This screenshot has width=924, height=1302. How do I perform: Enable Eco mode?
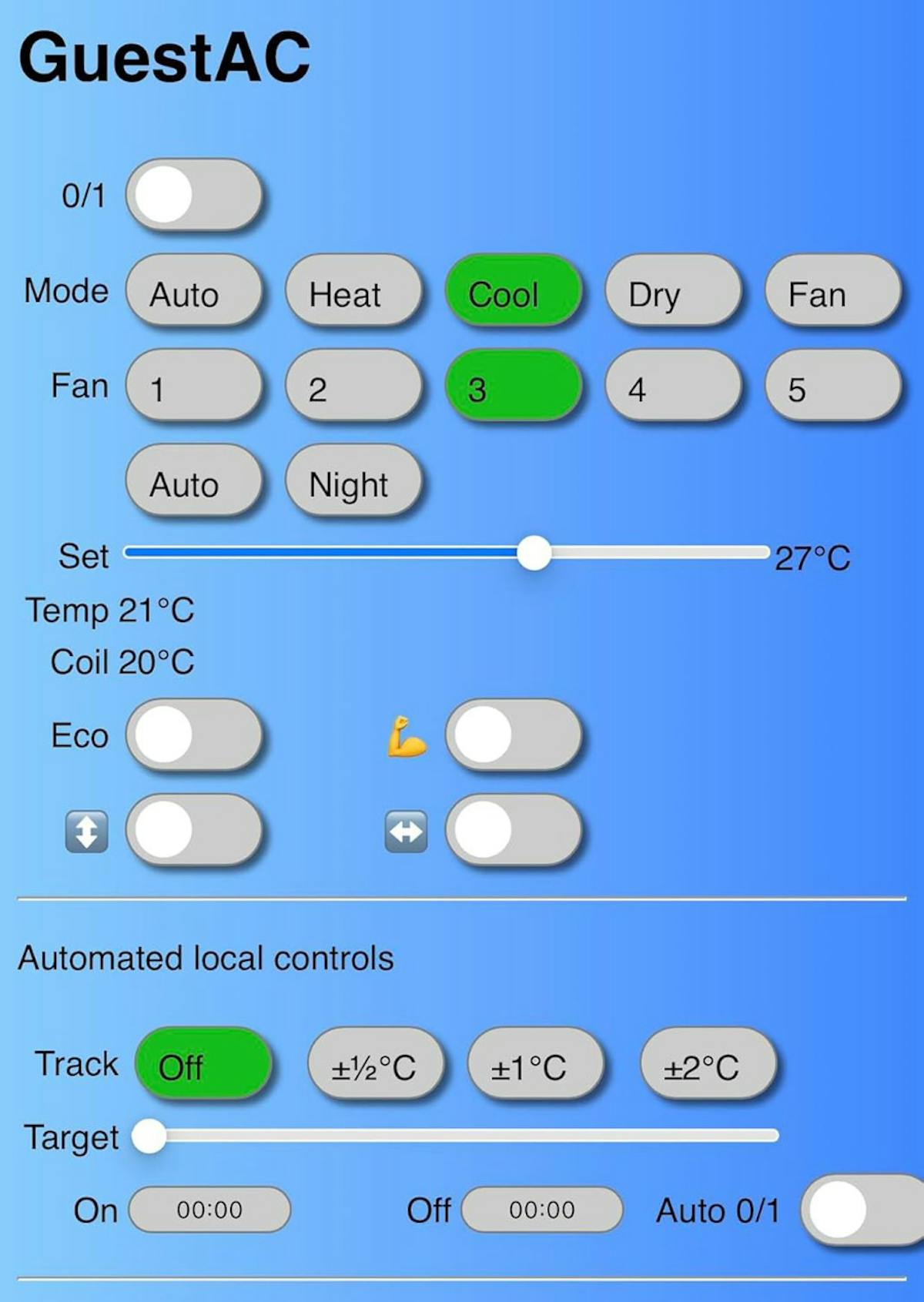click(x=193, y=735)
